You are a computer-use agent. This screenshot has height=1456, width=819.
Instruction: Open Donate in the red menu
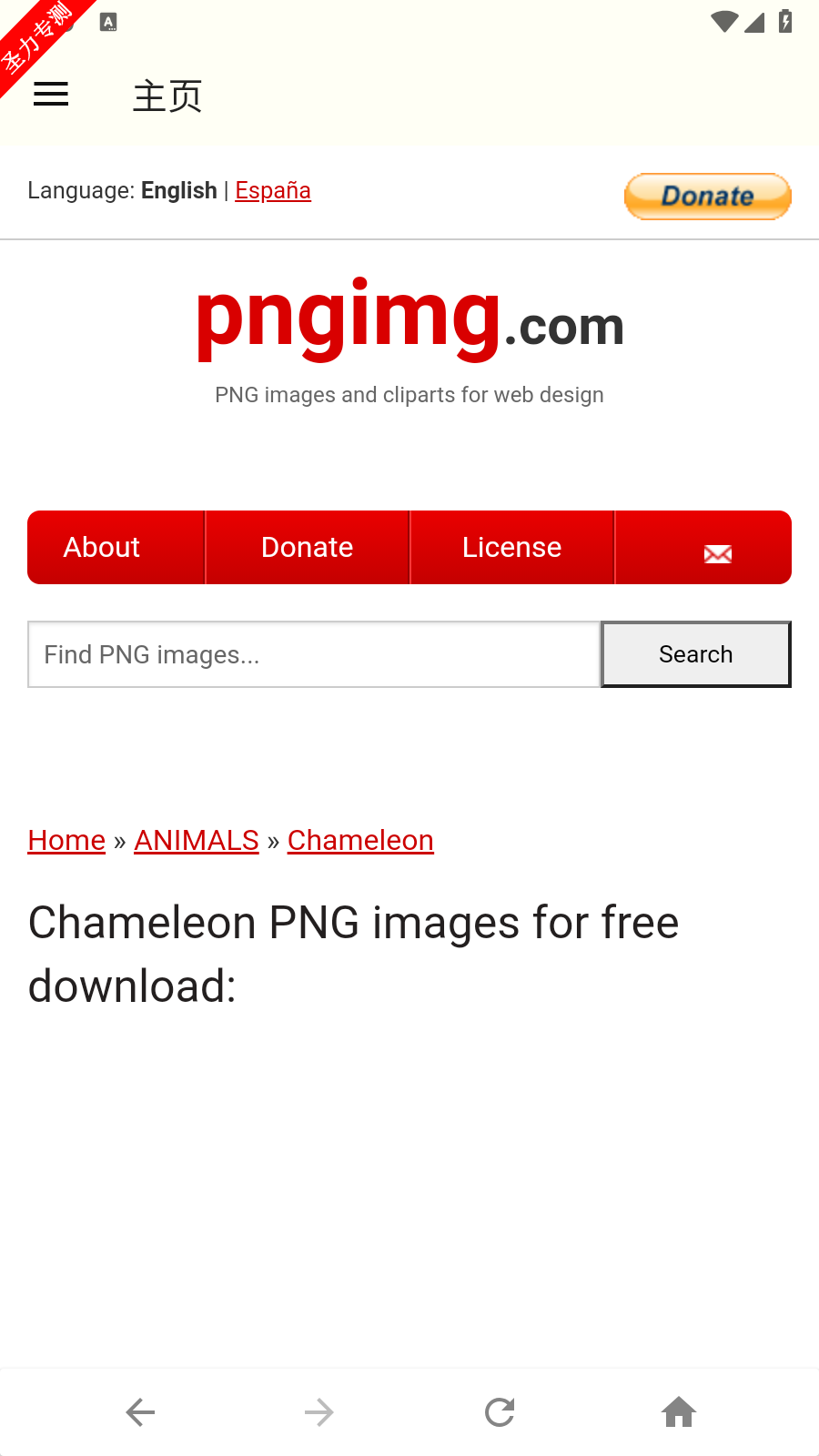[307, 547]
